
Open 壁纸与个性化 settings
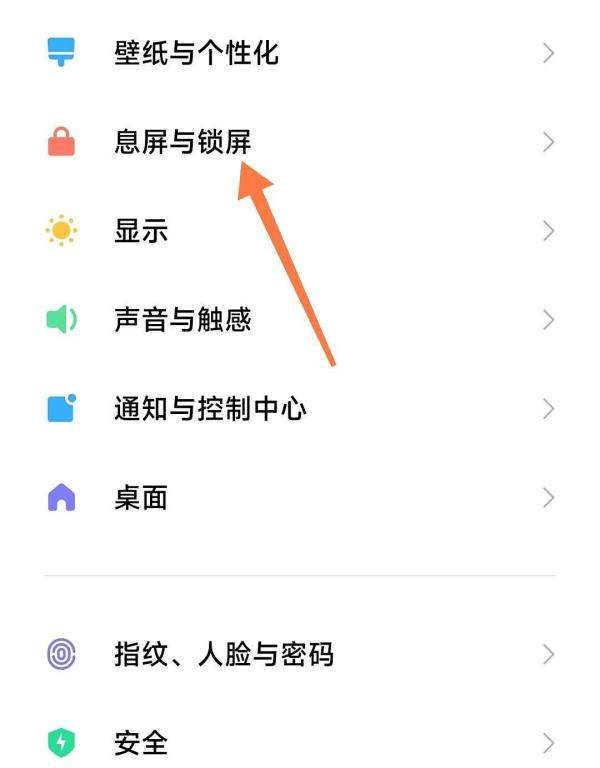(x=196, y=53)
